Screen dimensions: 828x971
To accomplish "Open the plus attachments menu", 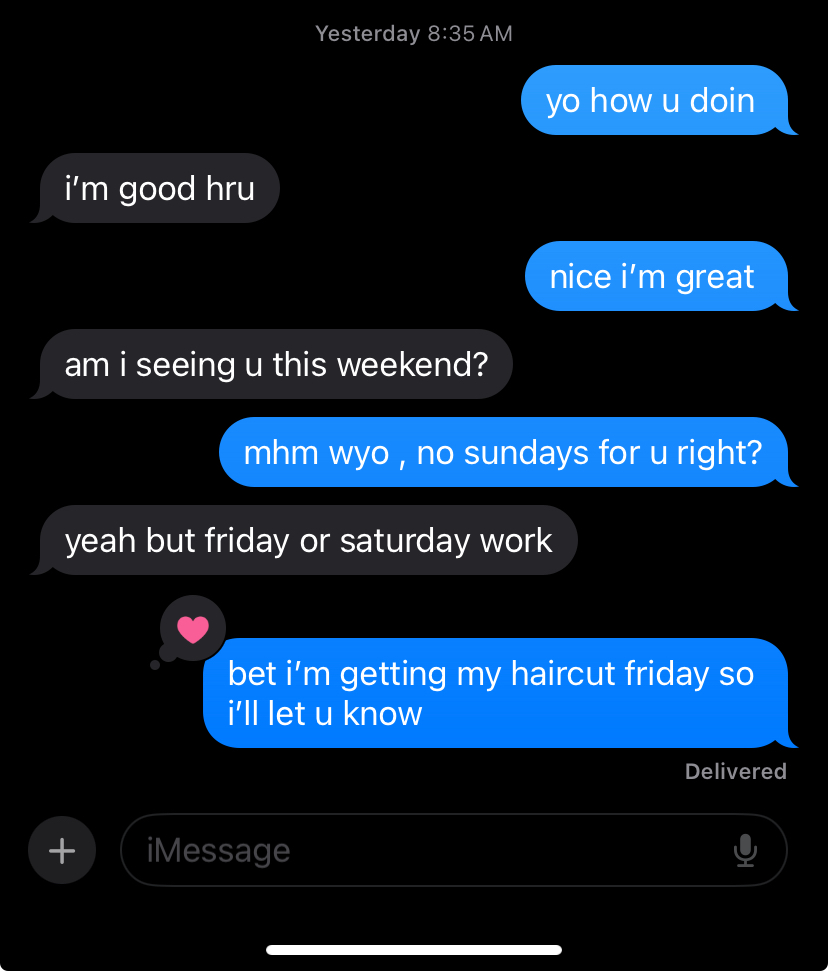I will point(62,851).
